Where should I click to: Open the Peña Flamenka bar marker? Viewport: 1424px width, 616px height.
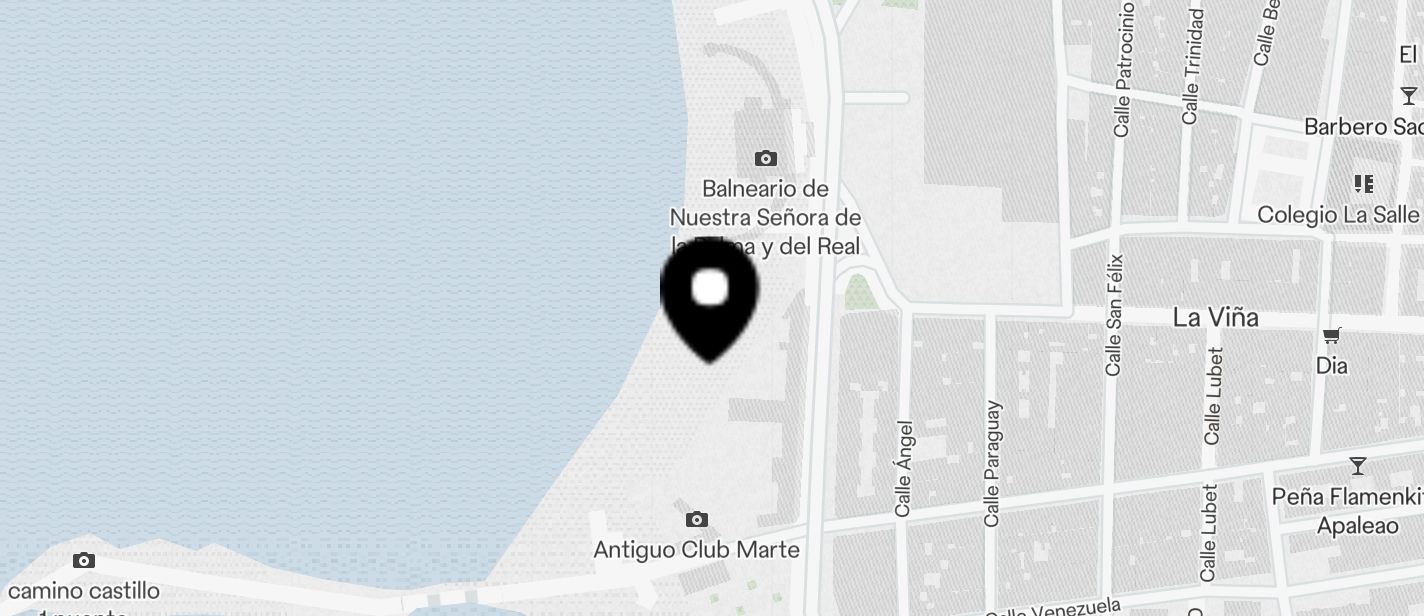click(x=1357, y=466)
